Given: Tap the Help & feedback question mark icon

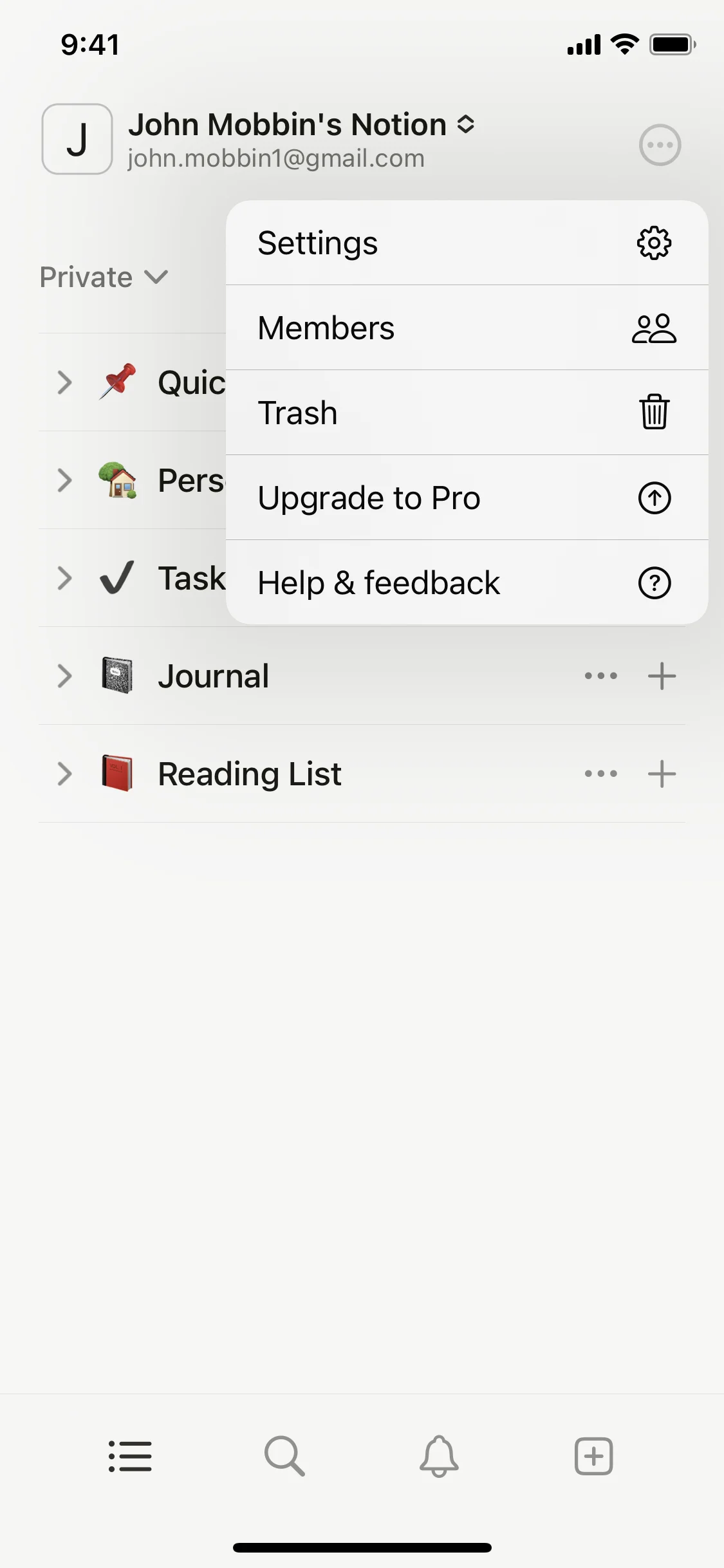Looking at the screenshot, I should (x=653, y=583).
